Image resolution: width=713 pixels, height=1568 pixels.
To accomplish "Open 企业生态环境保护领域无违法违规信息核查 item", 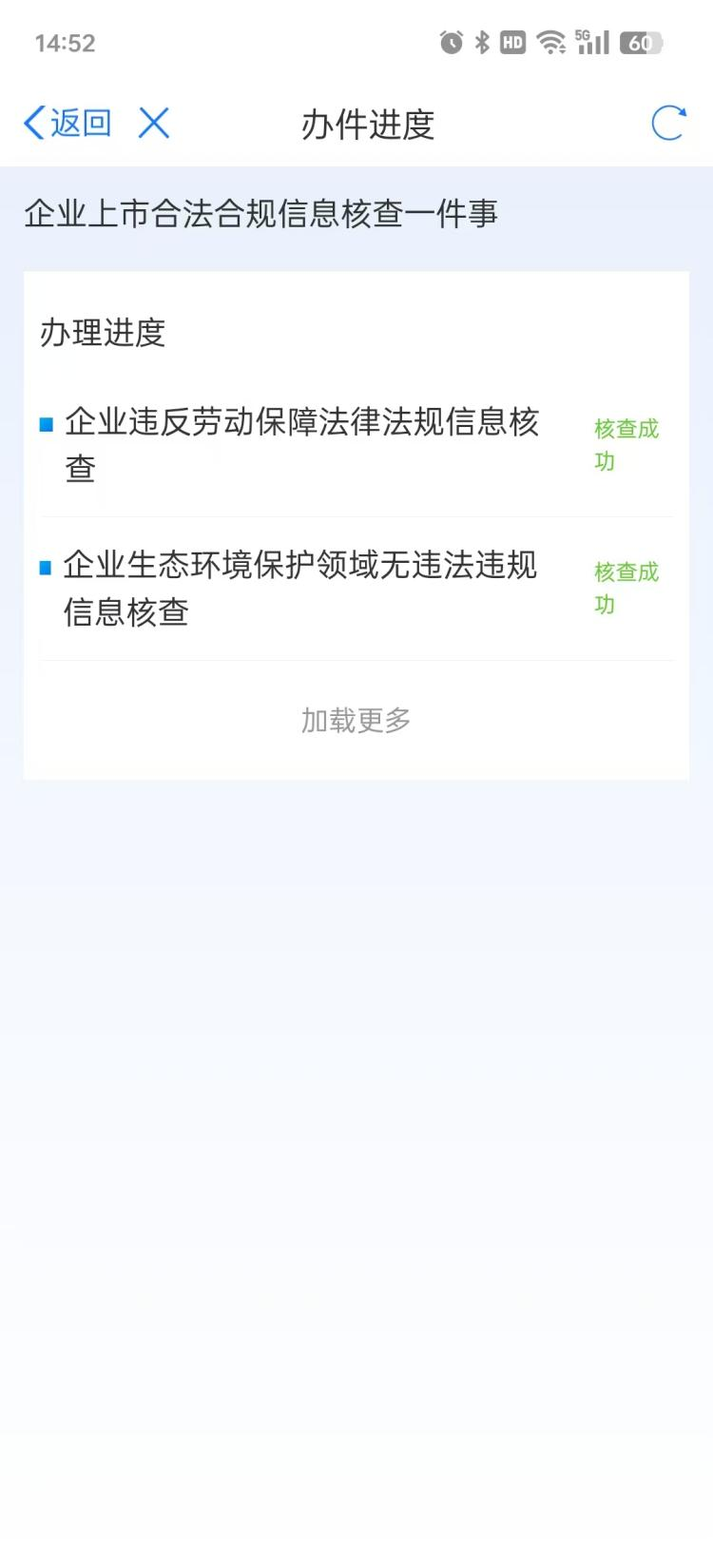I will pyautogui.click(x=356, y=589).
